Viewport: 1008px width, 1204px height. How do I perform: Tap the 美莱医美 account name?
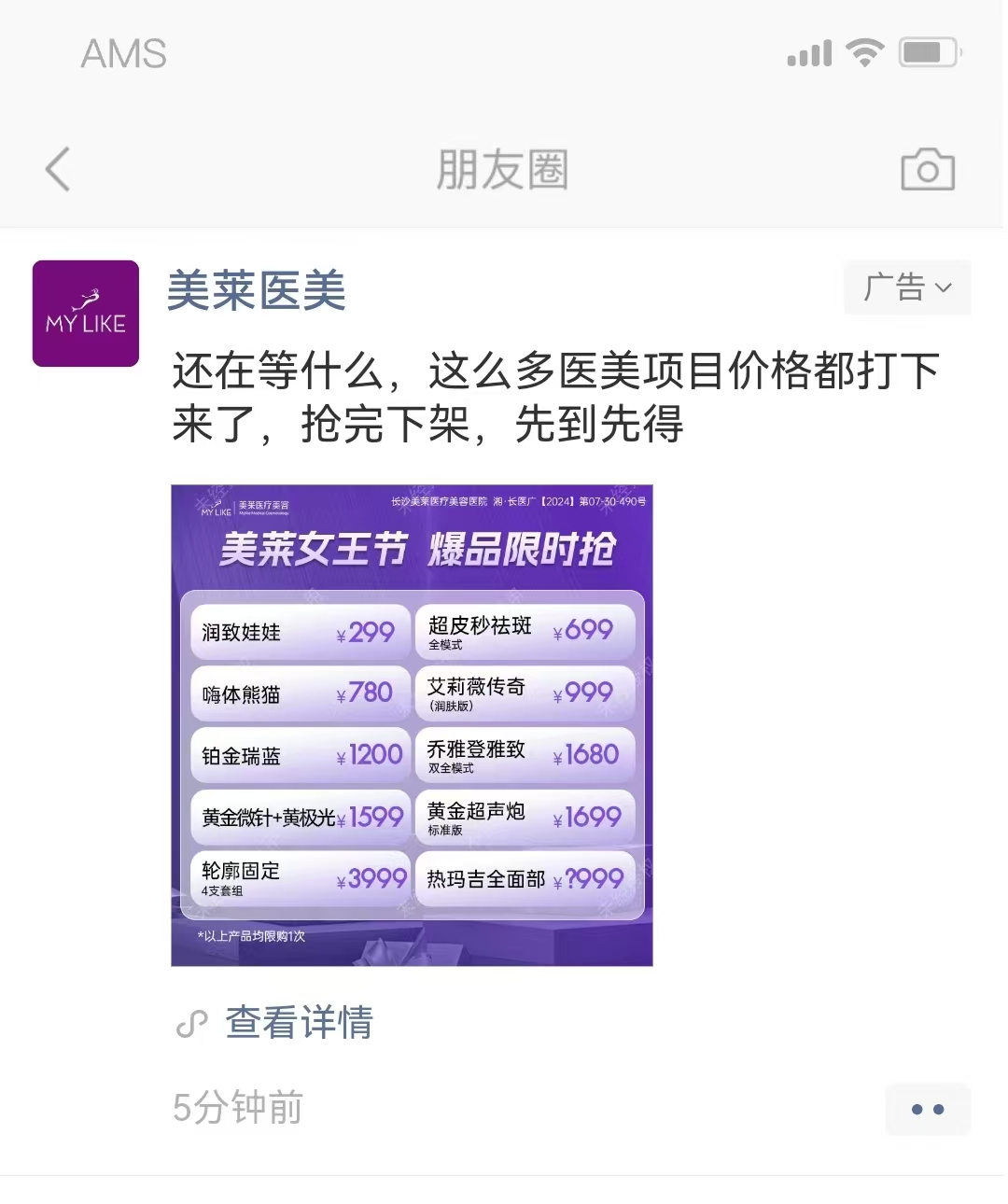(x=257, y=291)
